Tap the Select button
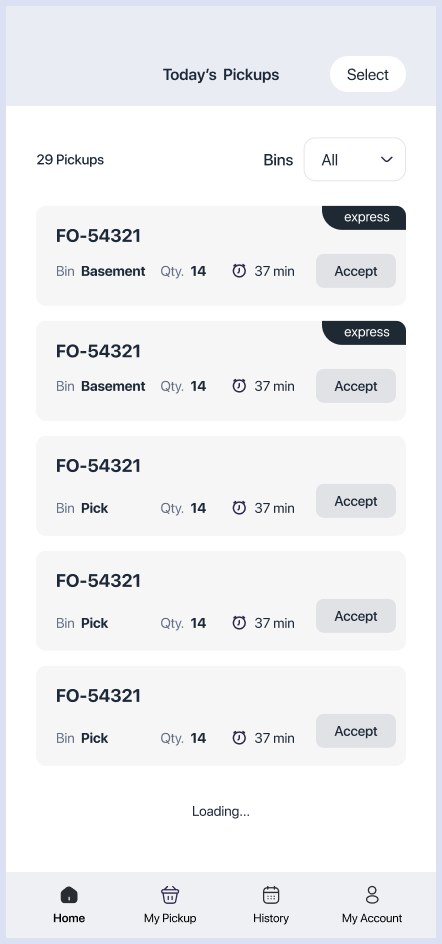 (367, 75)
